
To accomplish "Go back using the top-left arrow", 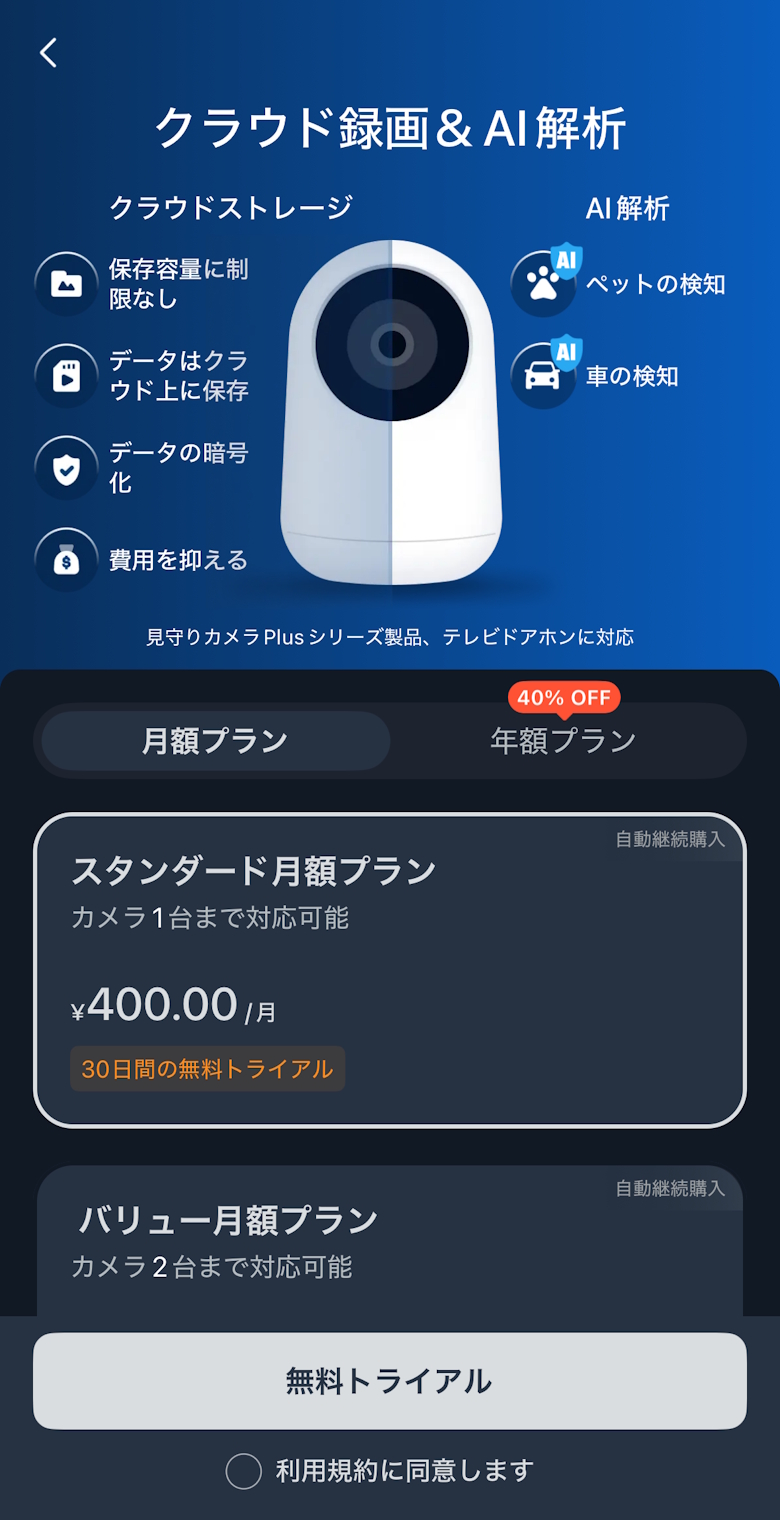I will click(48, 53).
